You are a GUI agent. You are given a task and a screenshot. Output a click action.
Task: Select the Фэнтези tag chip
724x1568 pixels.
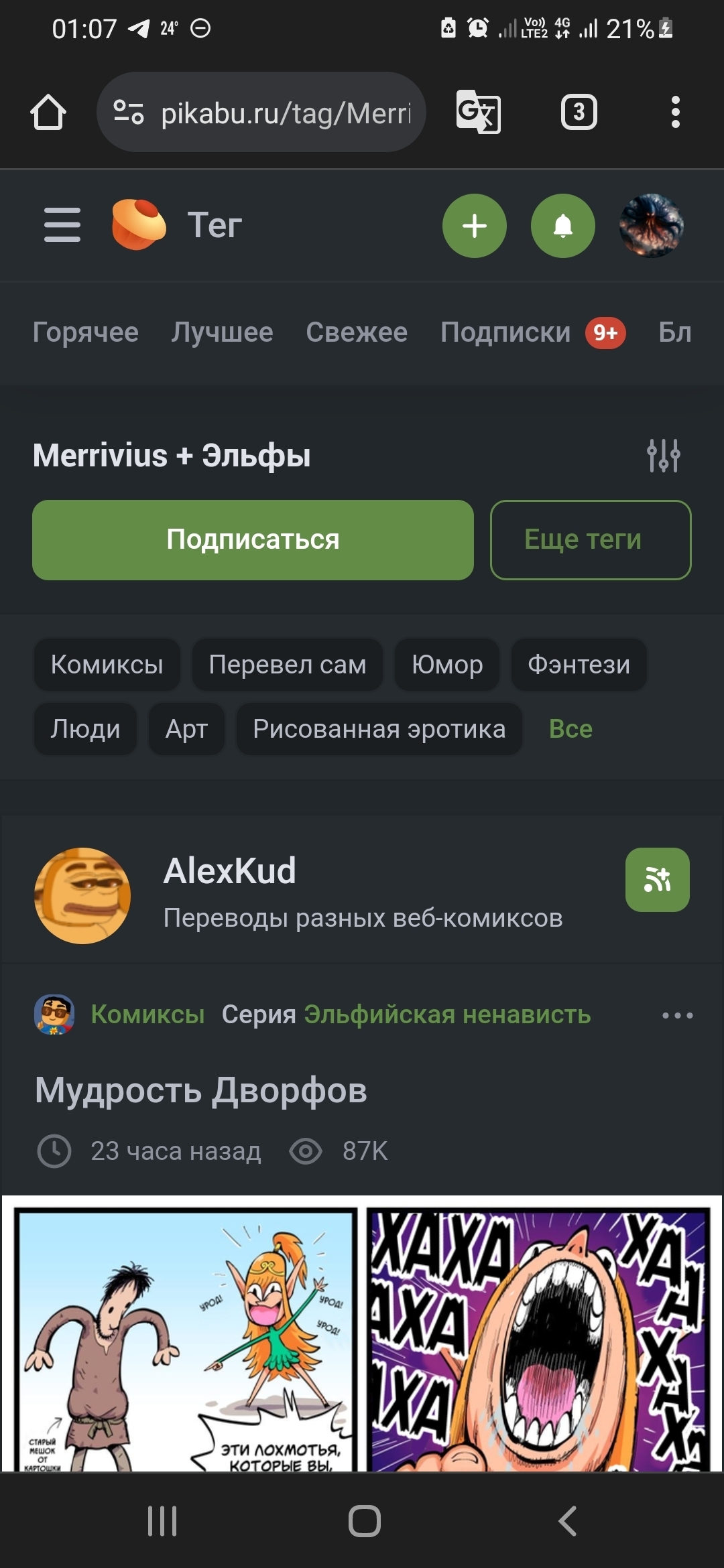tap(579, 665)
